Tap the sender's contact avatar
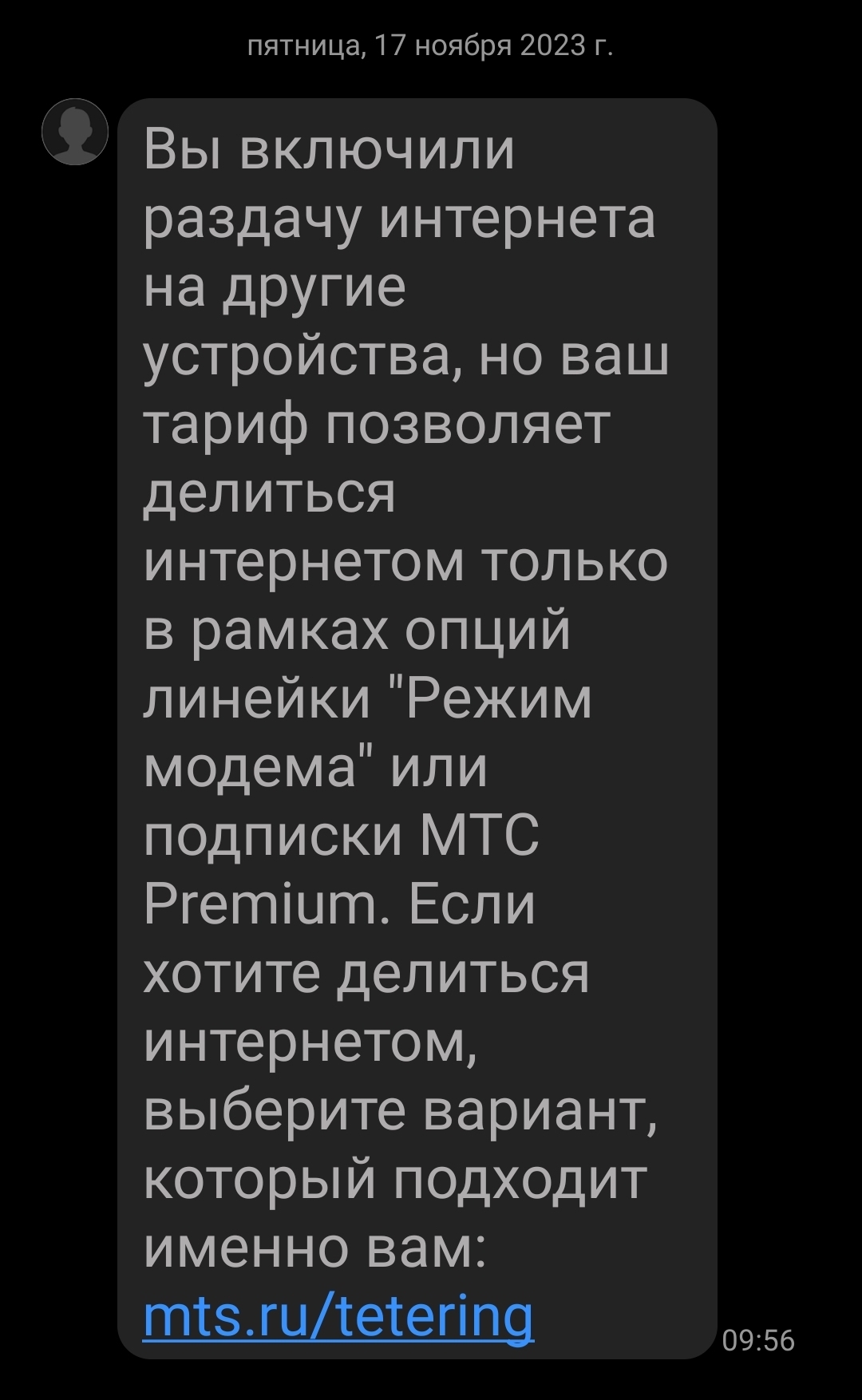862x1400 pixels. pyautogui.click(x=74, y=132)
